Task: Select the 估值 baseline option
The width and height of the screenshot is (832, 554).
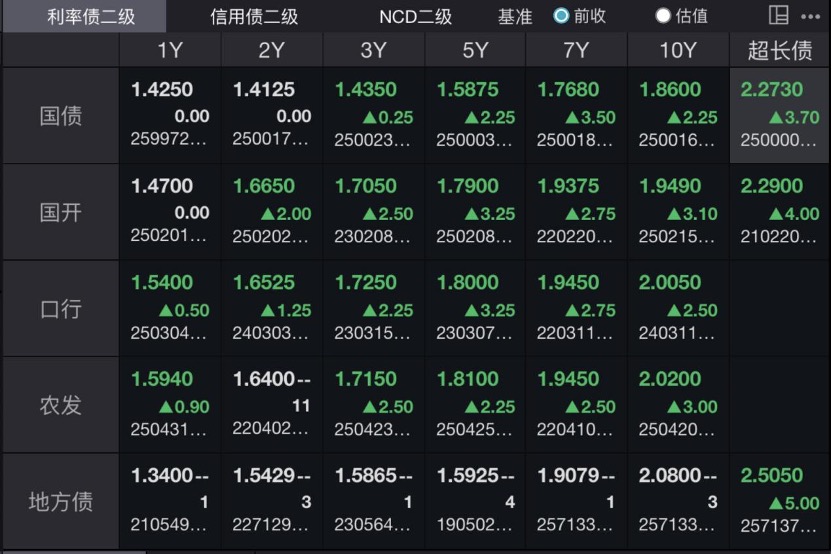Action: point(681,16)
